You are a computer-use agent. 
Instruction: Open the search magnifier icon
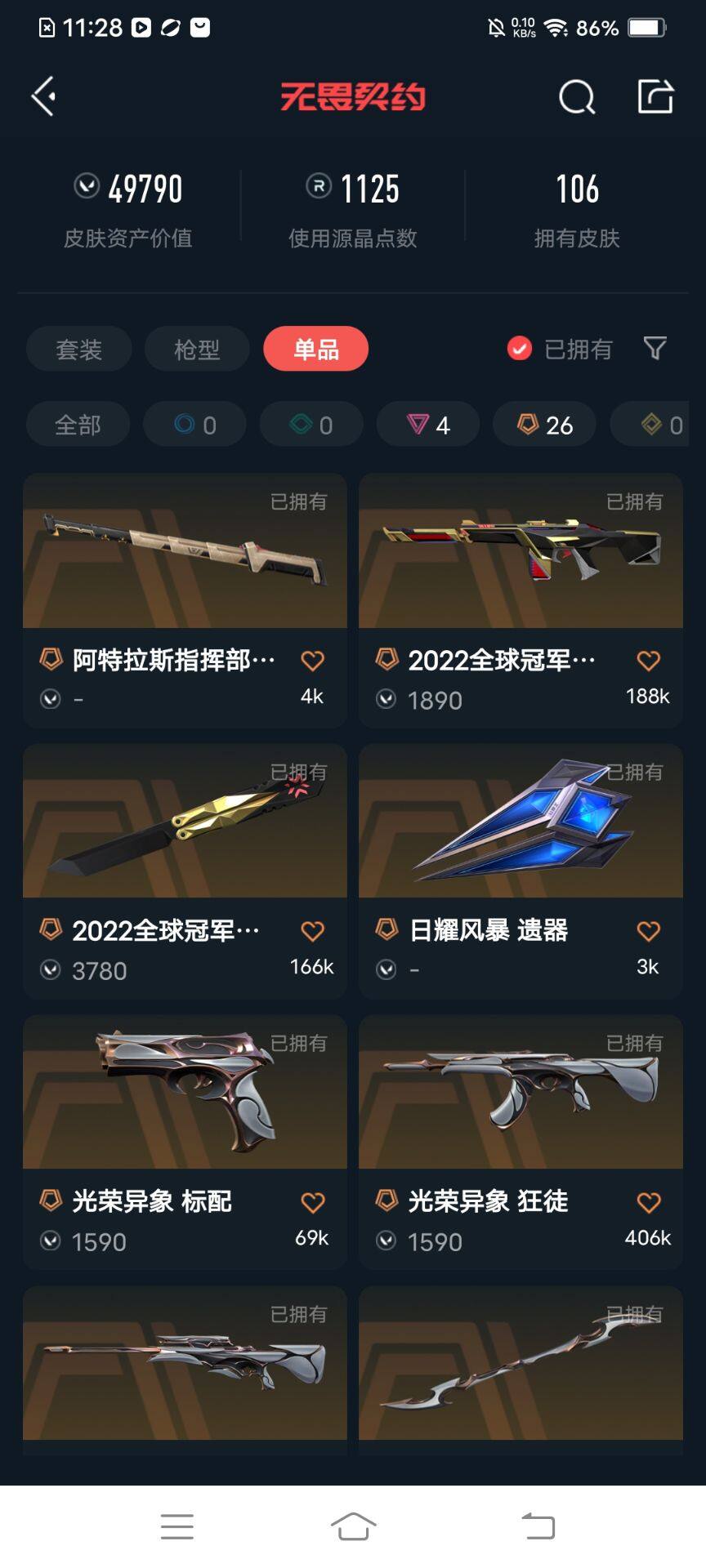point(577,97)
